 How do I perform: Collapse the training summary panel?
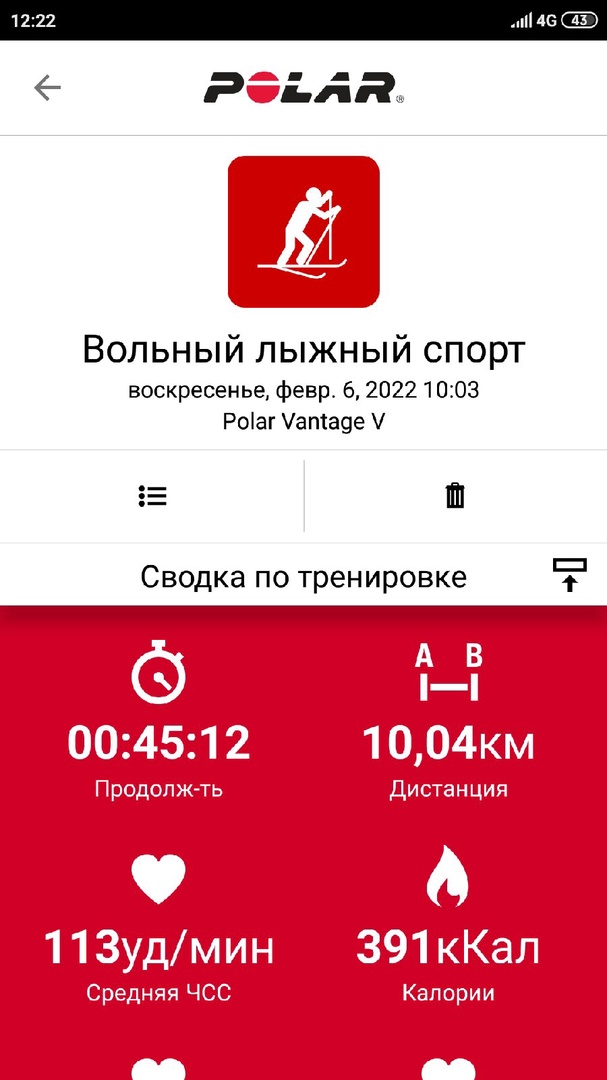[569, 576]
